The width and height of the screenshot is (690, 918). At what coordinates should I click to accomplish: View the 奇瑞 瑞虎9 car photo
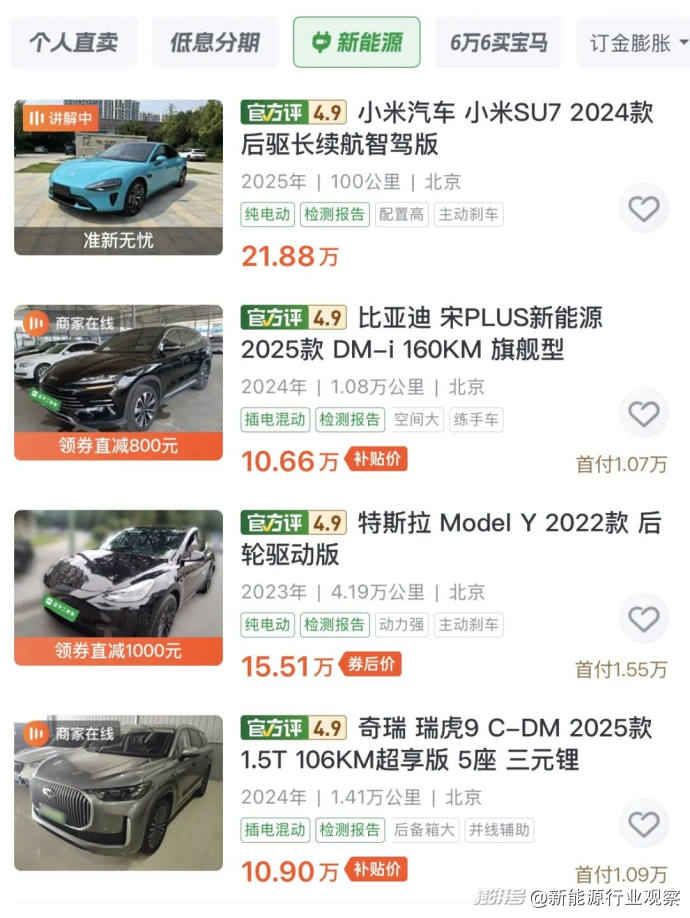(x=118, y=793)
